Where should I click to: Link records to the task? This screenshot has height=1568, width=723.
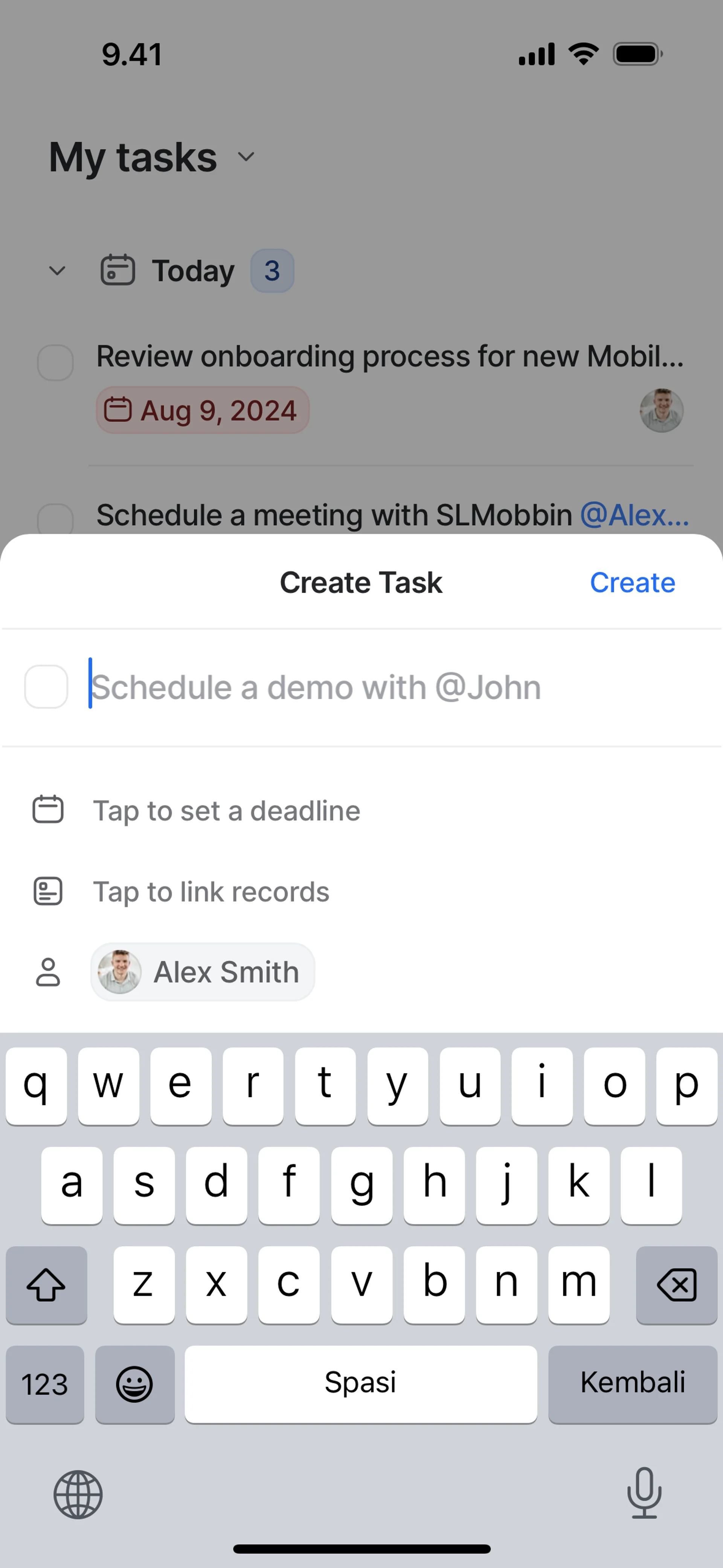pos(210,892)
